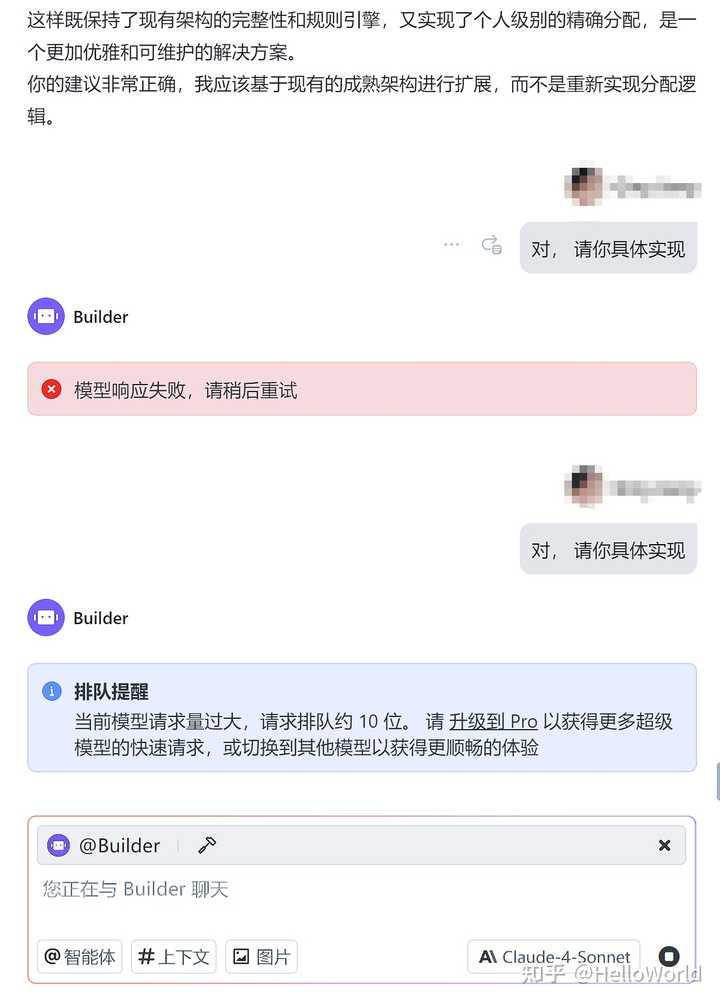Open the Claude-4-Sonnet model dropdown
The width and height of the screenshot is (720, 1003).
(554, 957)
